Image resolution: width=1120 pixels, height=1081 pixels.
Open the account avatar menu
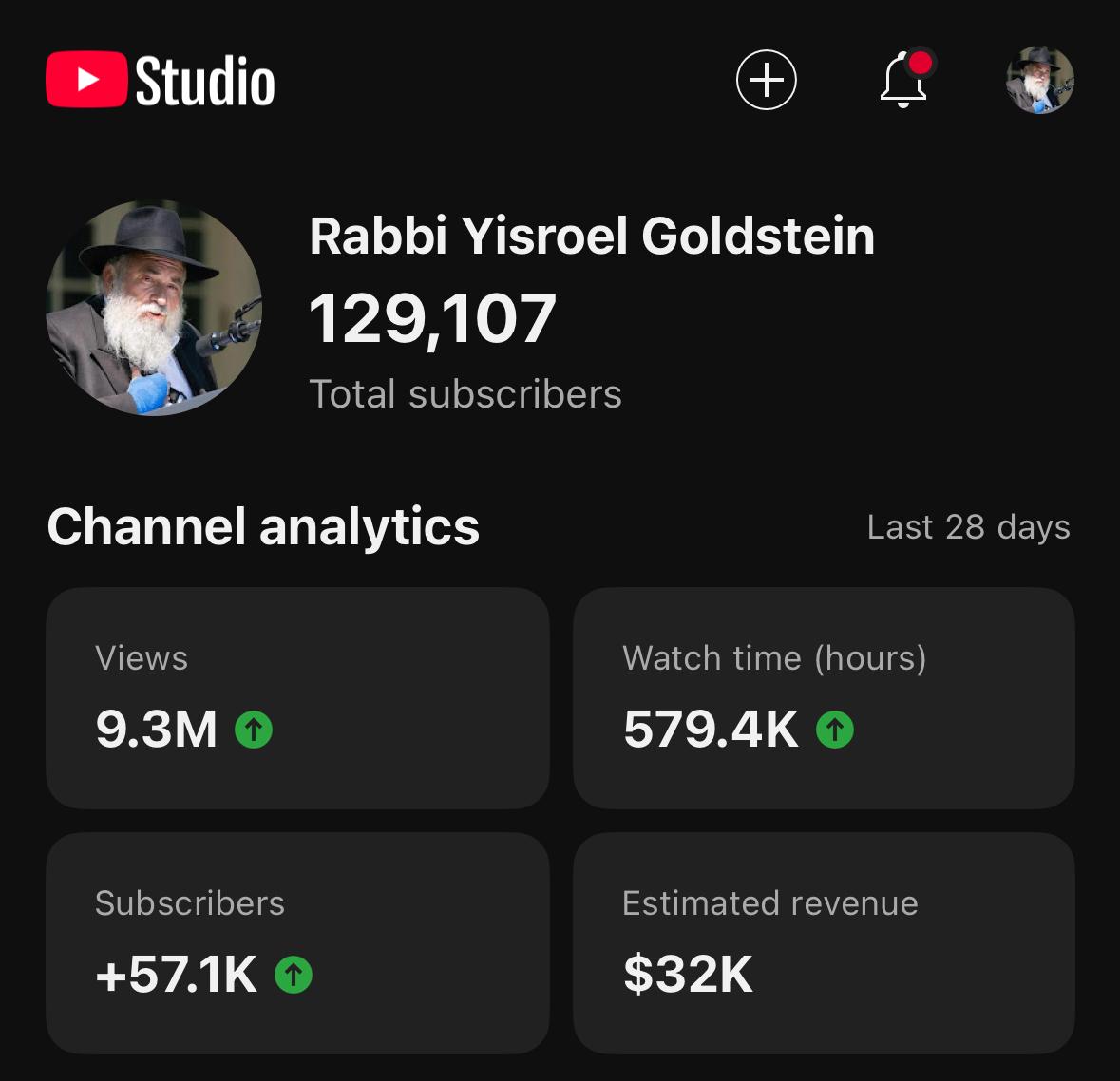point(1039,80)
